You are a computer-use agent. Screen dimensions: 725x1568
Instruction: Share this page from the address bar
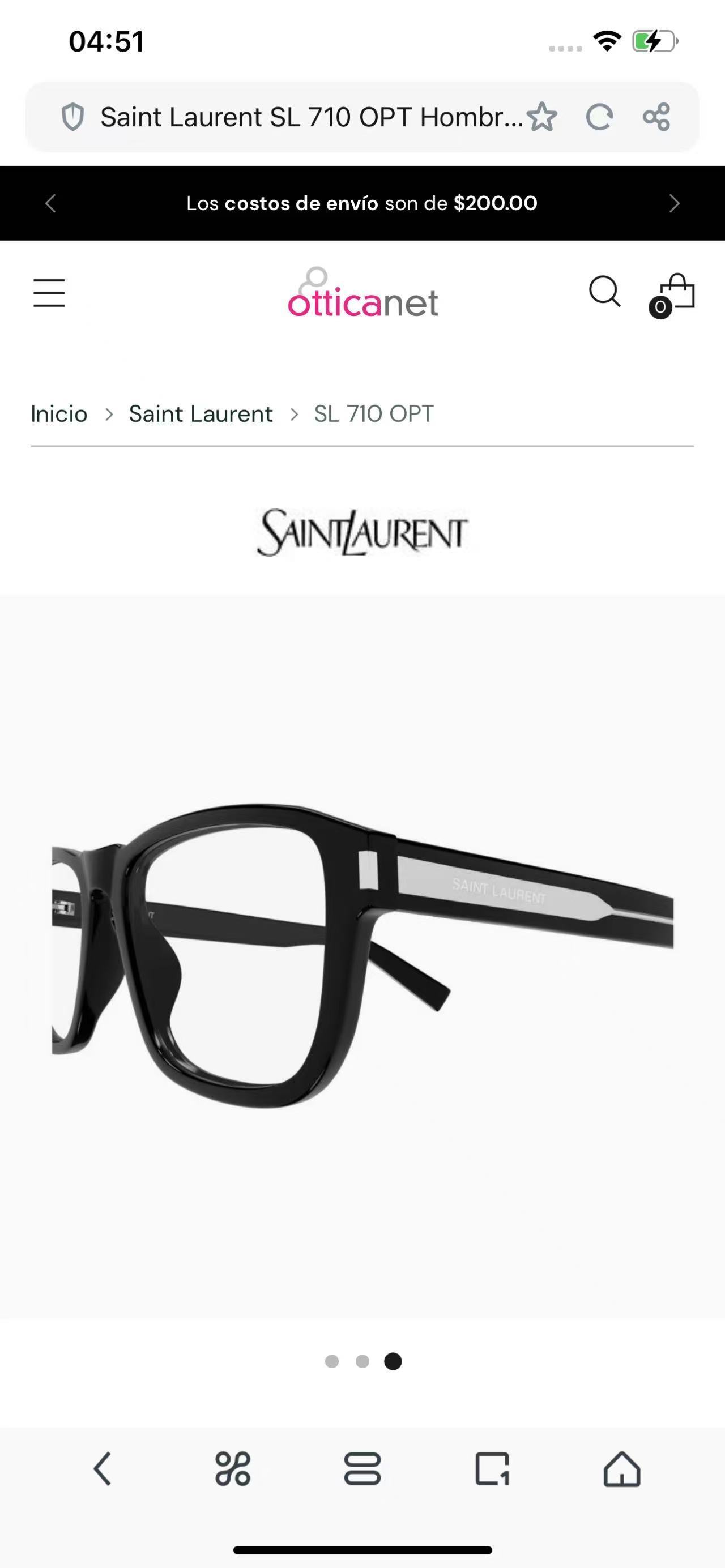[656, 117]
